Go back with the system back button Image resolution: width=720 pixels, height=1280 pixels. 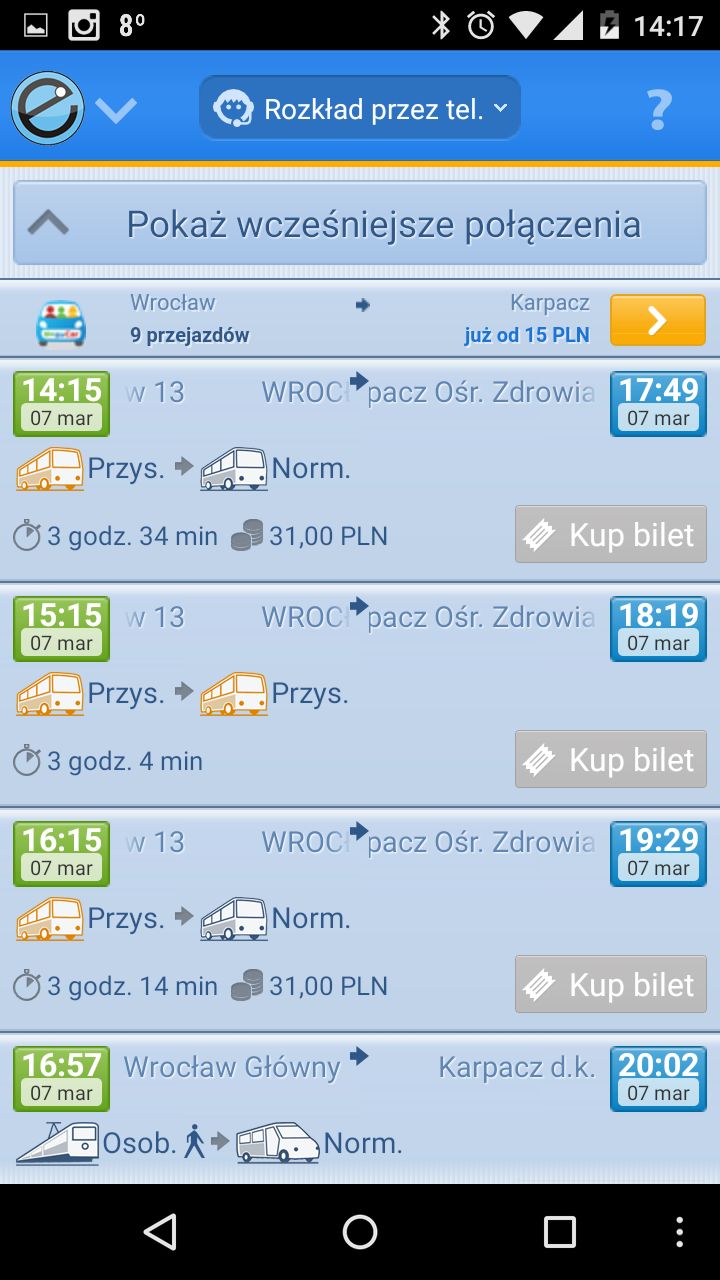pyautogui.click(x=160, y=1232)
